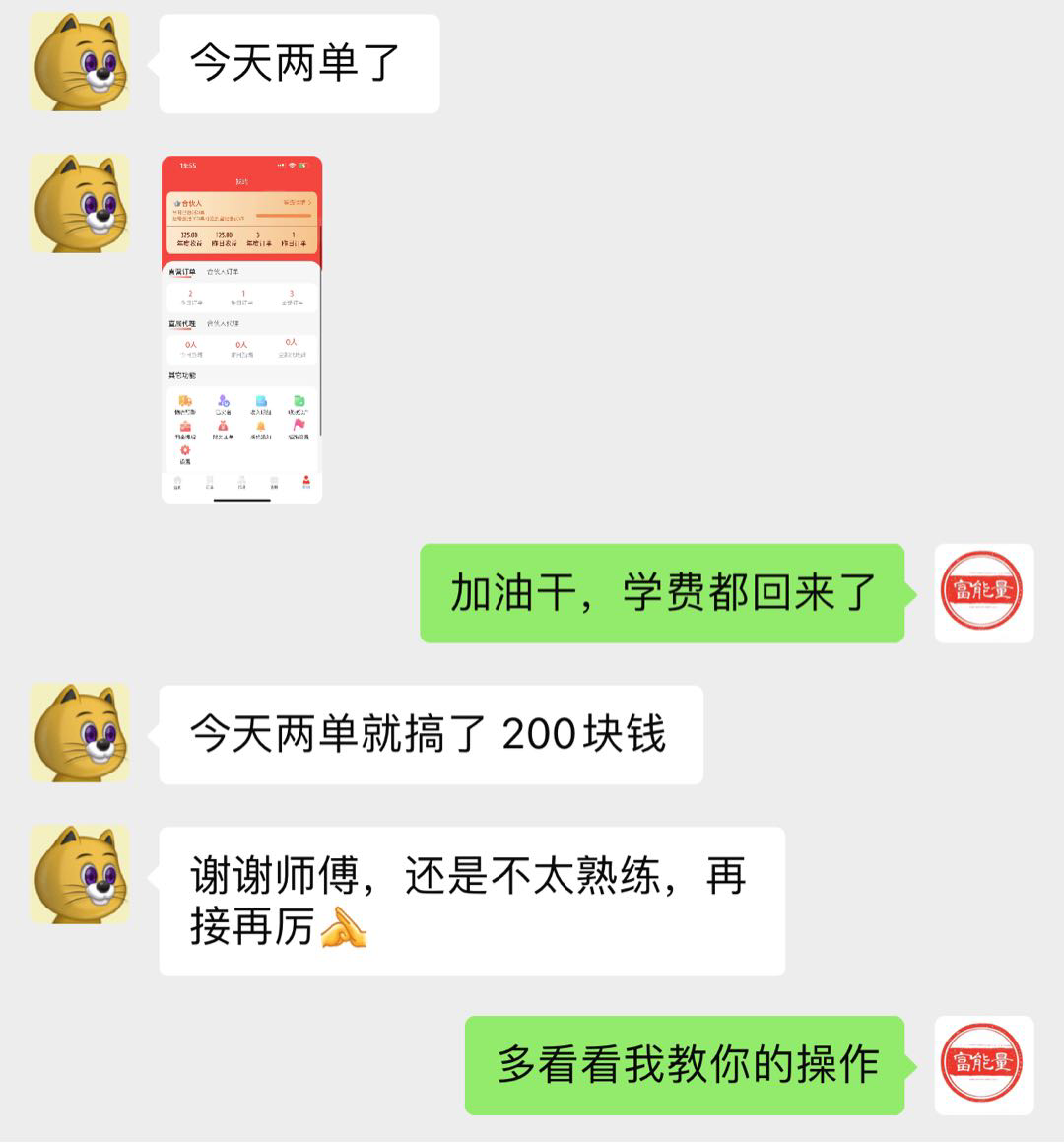Tap cat avatar beside 谢谢师傅 message
The height and width of the screenshot is (1143, 1064).
(79, 874)
